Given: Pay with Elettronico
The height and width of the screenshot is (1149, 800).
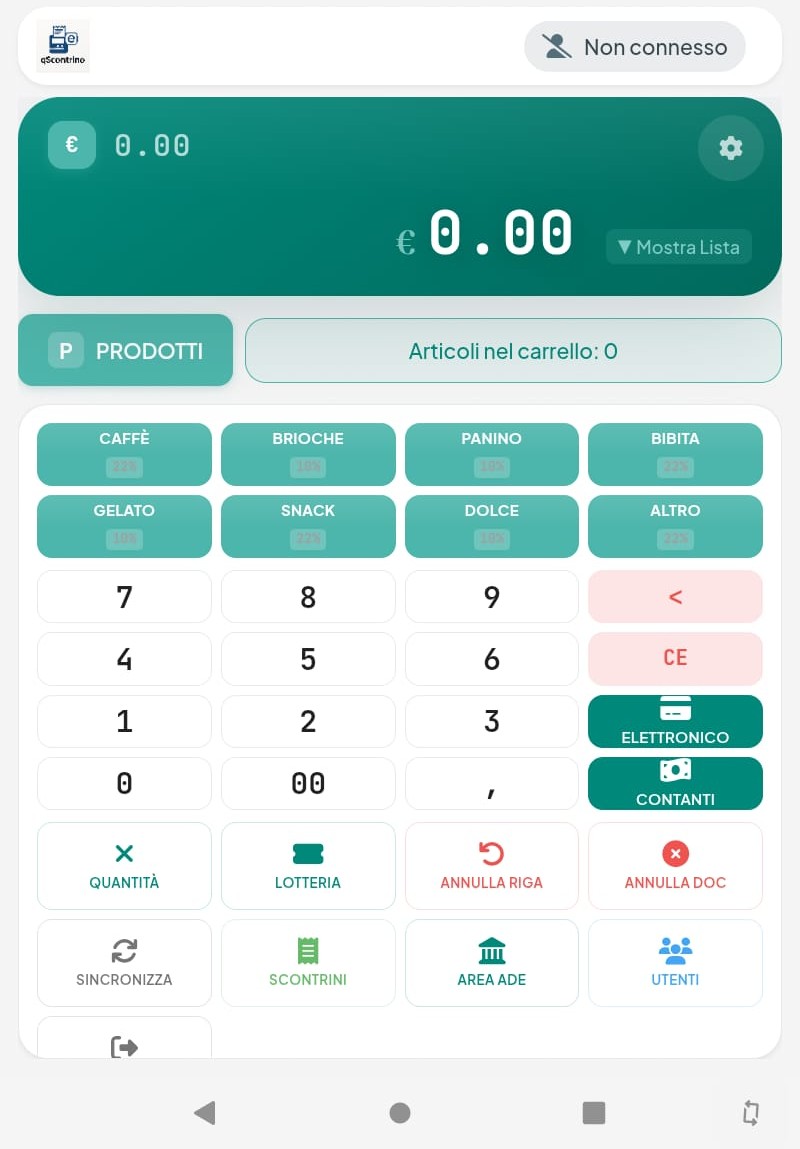Looking at the screenshot, I should 675,721.
